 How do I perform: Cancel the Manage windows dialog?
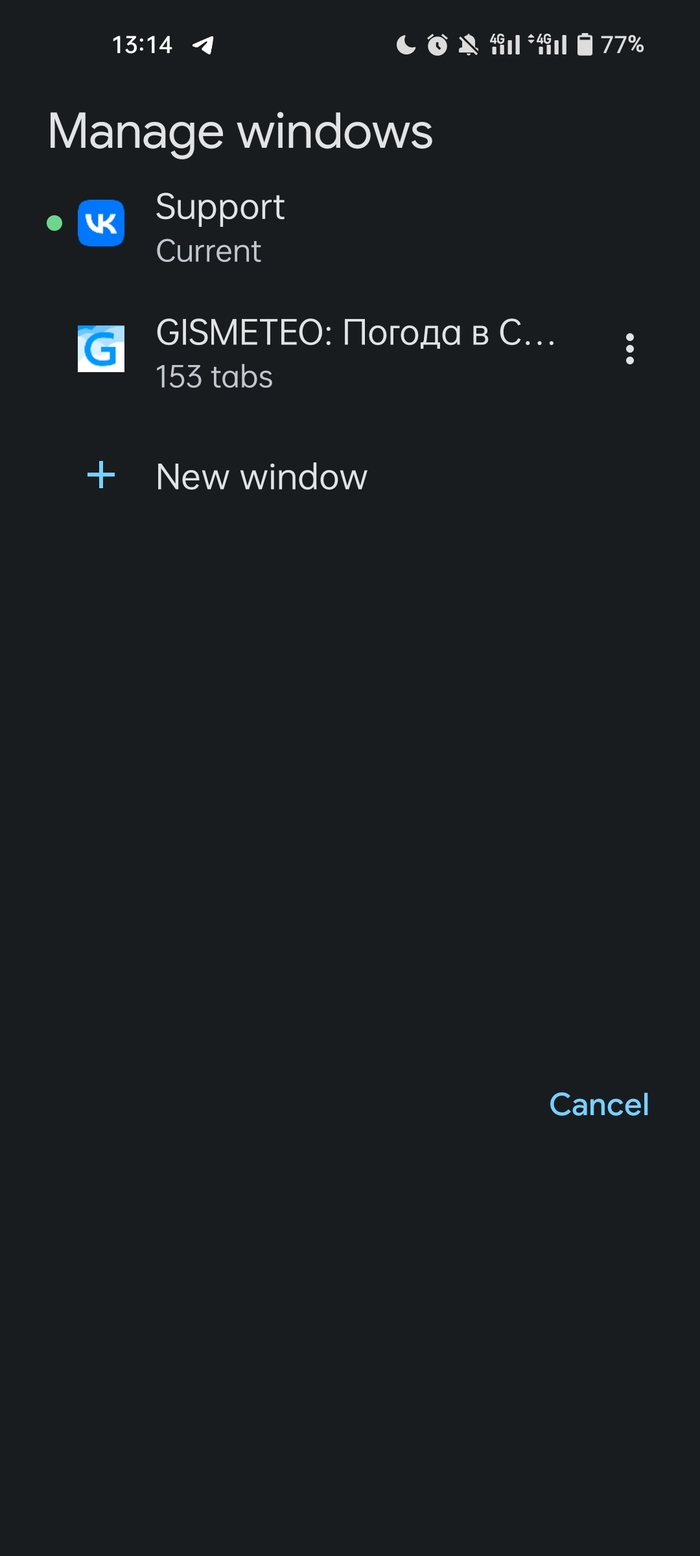598,1104
